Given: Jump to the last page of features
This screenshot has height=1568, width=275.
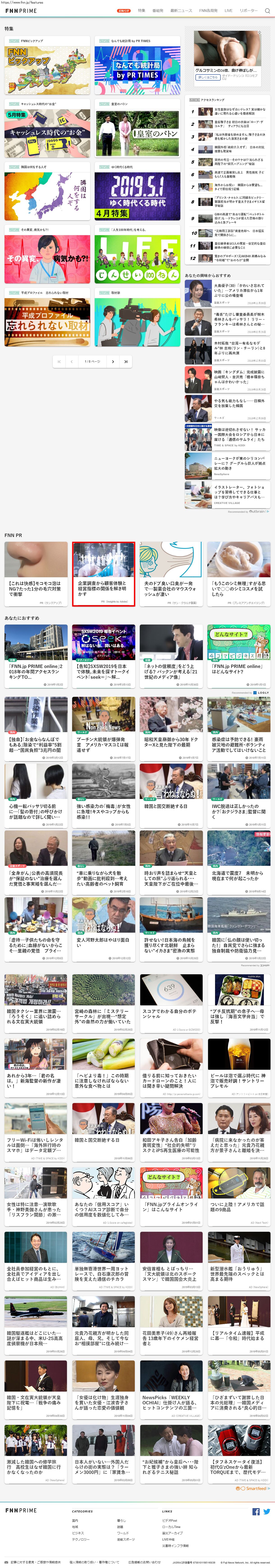Looking at the screenshot, I should (x=126, y=362).
